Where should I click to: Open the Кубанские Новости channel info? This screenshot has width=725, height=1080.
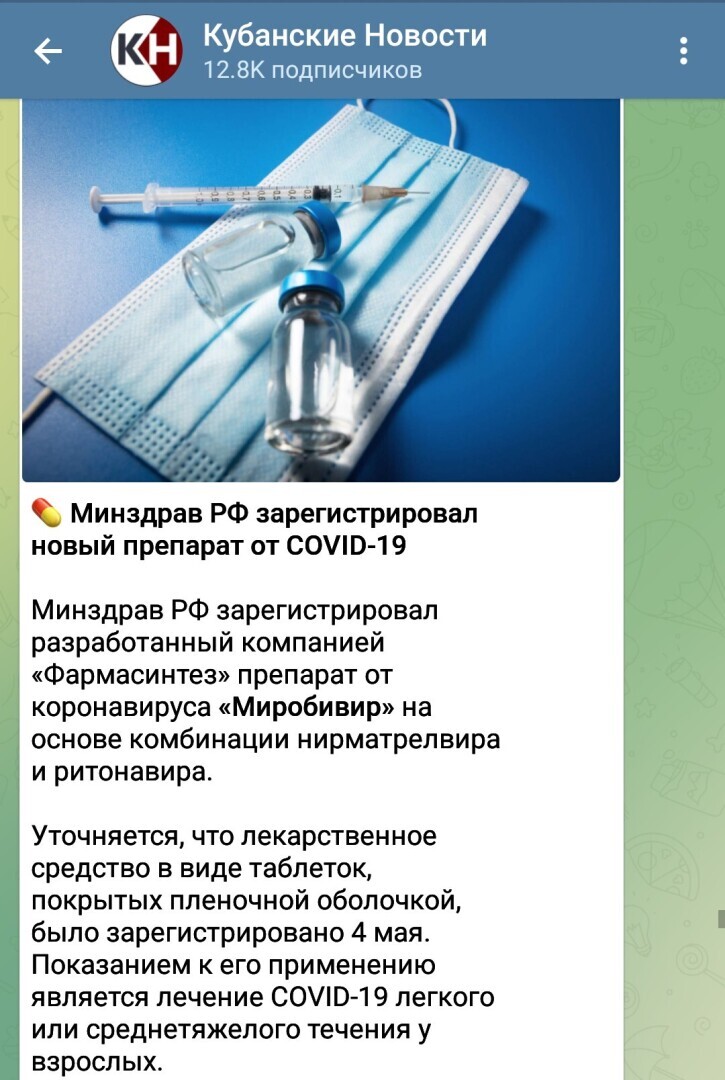tap(344, 50)
